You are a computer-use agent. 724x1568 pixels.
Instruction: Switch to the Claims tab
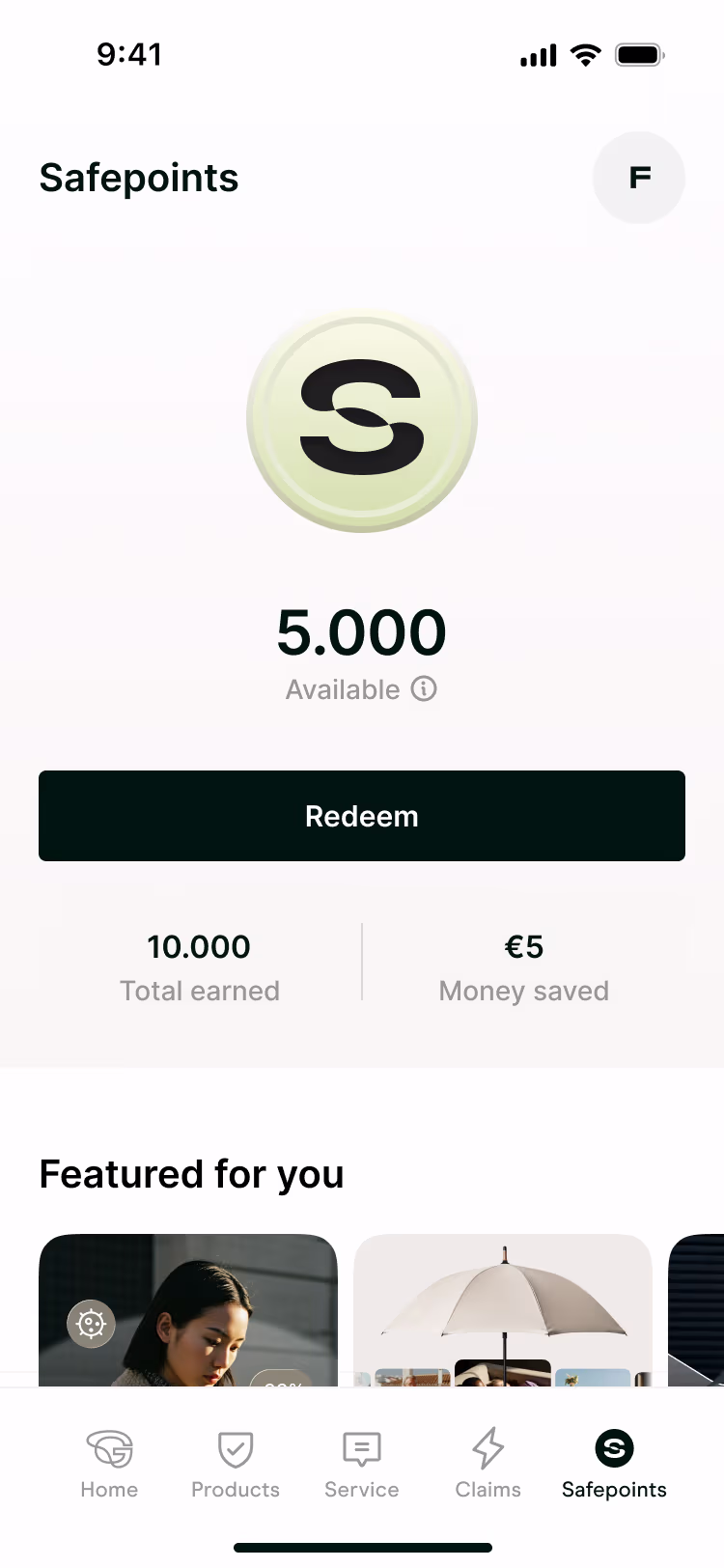pos(487,1464)
